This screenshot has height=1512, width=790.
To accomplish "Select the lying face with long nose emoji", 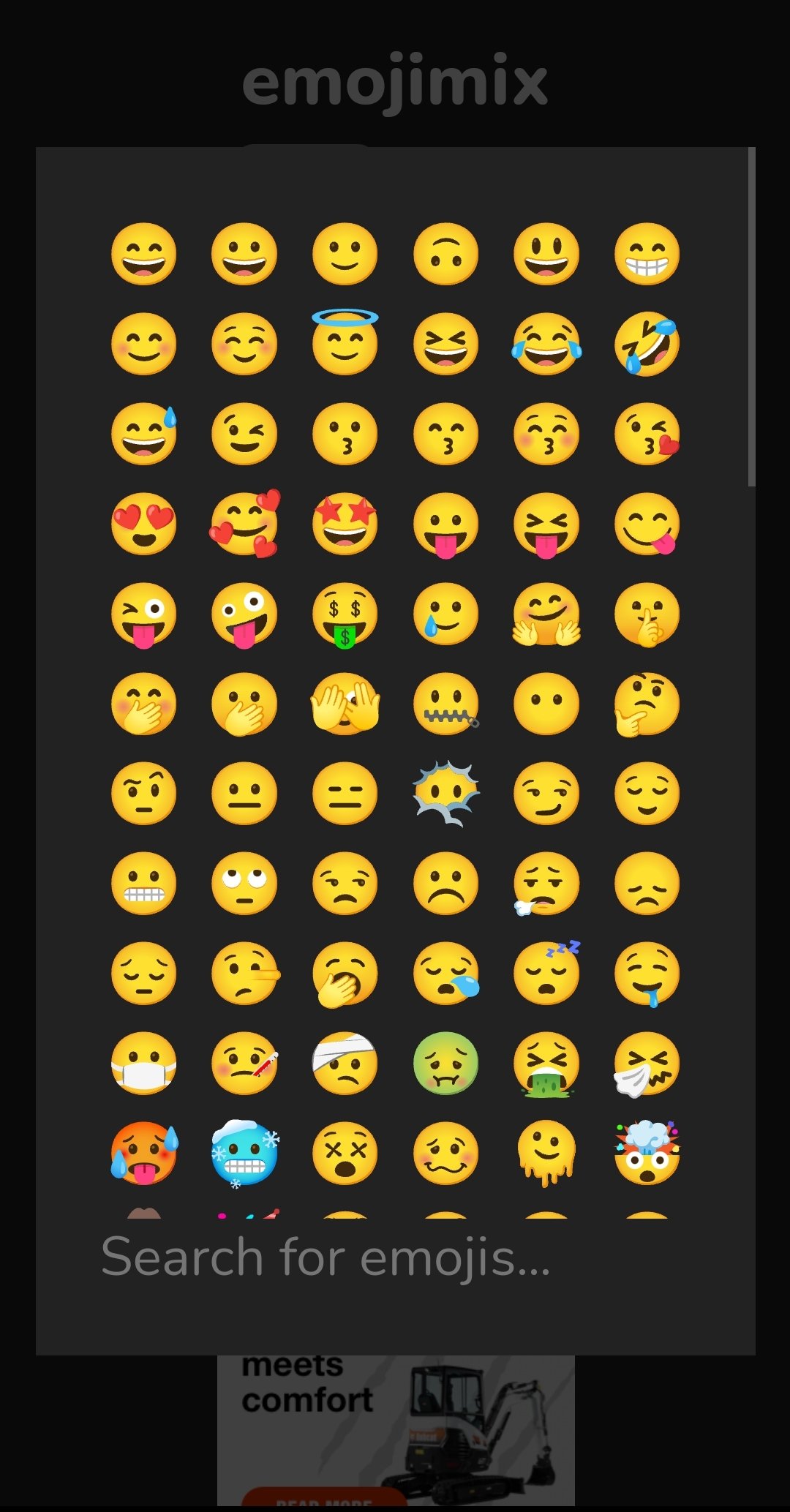I will (x=246, y=974).
